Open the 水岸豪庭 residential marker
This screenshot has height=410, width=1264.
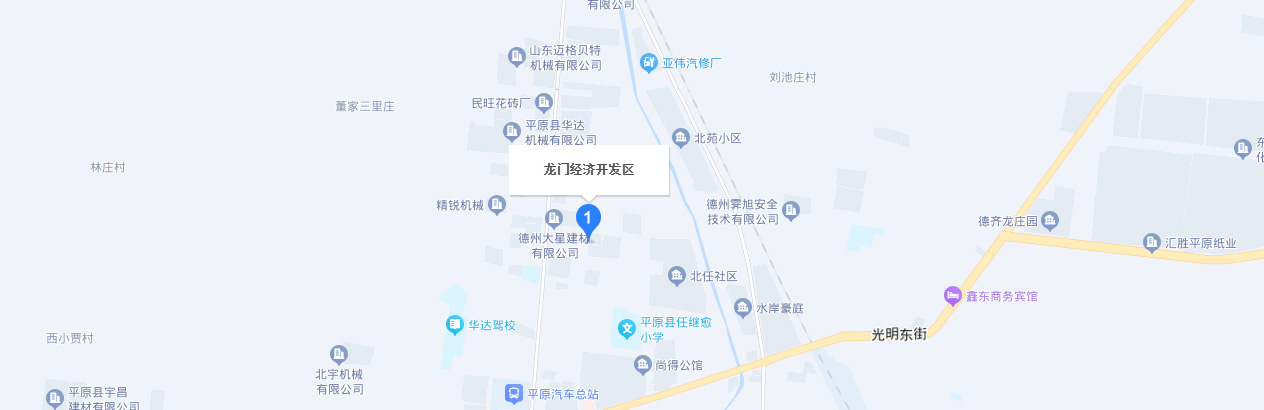point(742,308)
